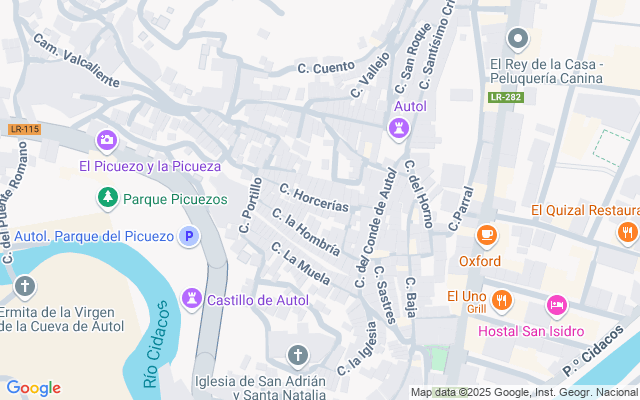The image size is (640, 400).
Task: Open the Hostal San Isidro lodging pin
Action: point(556,304)
